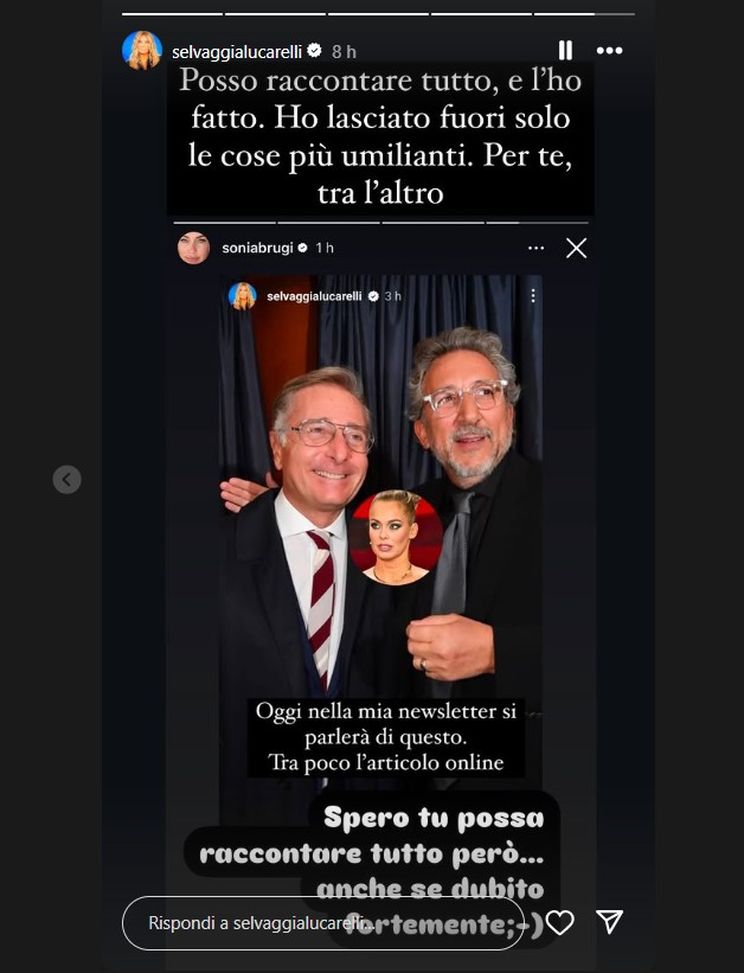Viewport: 744px width, 973px height.
Task: Go back to the previous story
Action: point(66,480)
